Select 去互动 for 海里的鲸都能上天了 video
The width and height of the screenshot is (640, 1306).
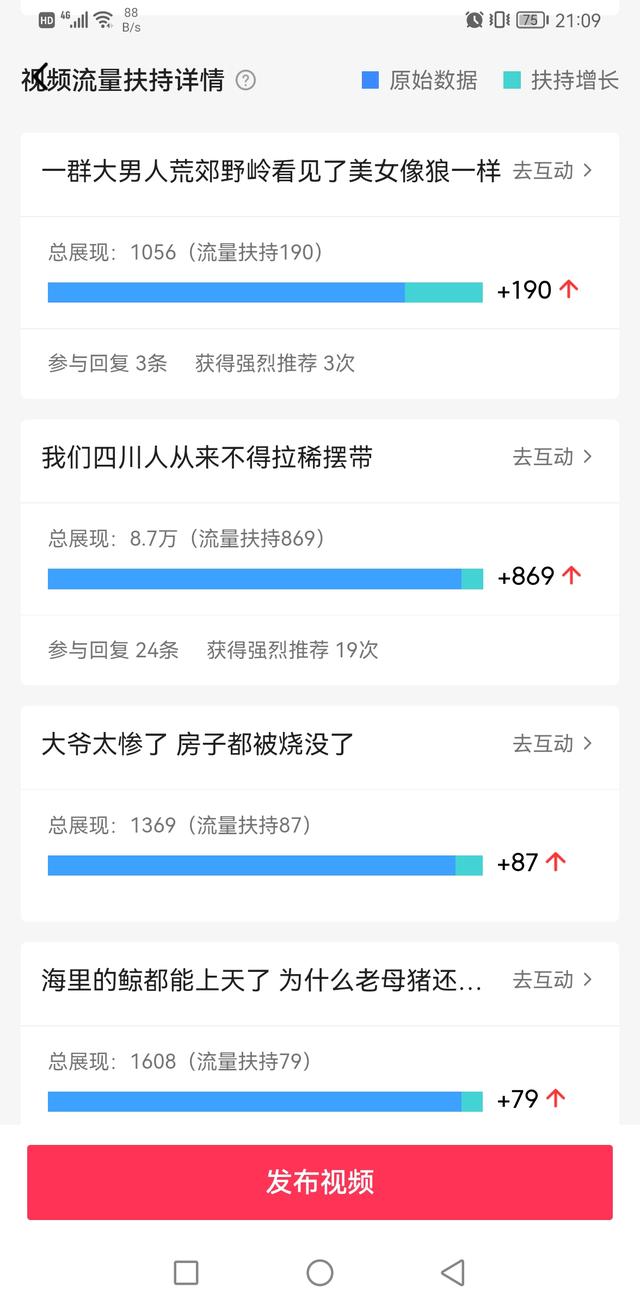tap(552, 980)
